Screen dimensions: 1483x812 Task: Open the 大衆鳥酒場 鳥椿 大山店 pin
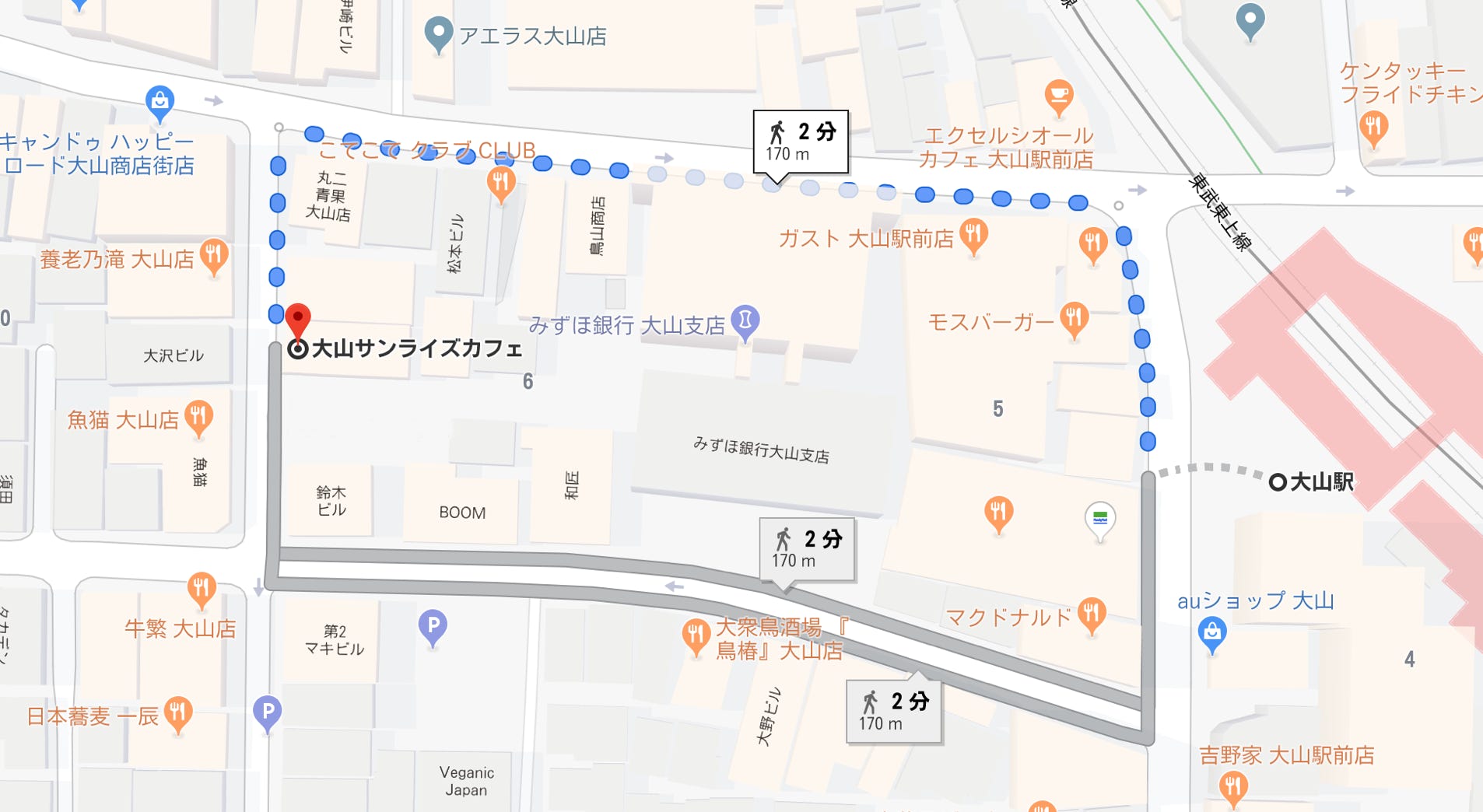pyautogui.click(x=695, y=635)
